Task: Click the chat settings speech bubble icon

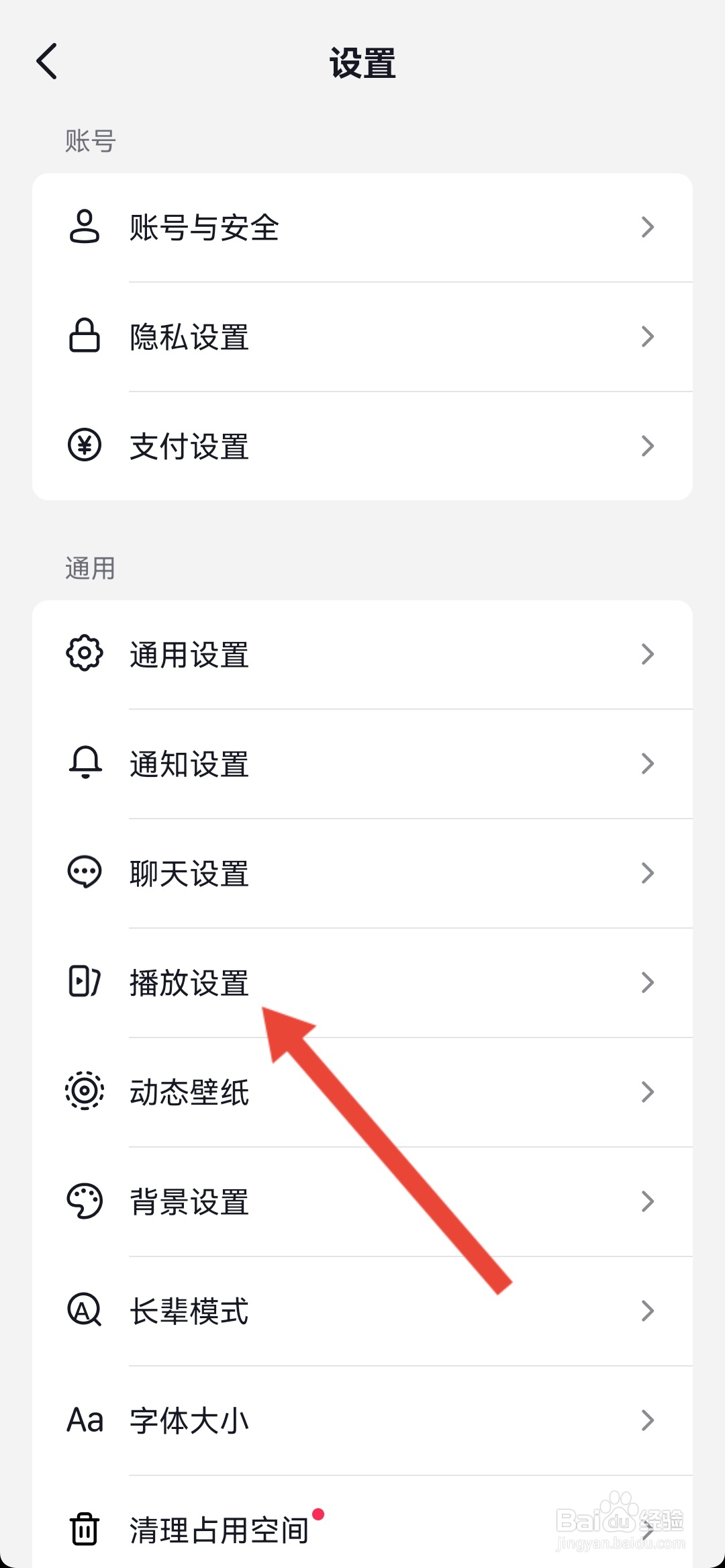Action: click(85, 873)
